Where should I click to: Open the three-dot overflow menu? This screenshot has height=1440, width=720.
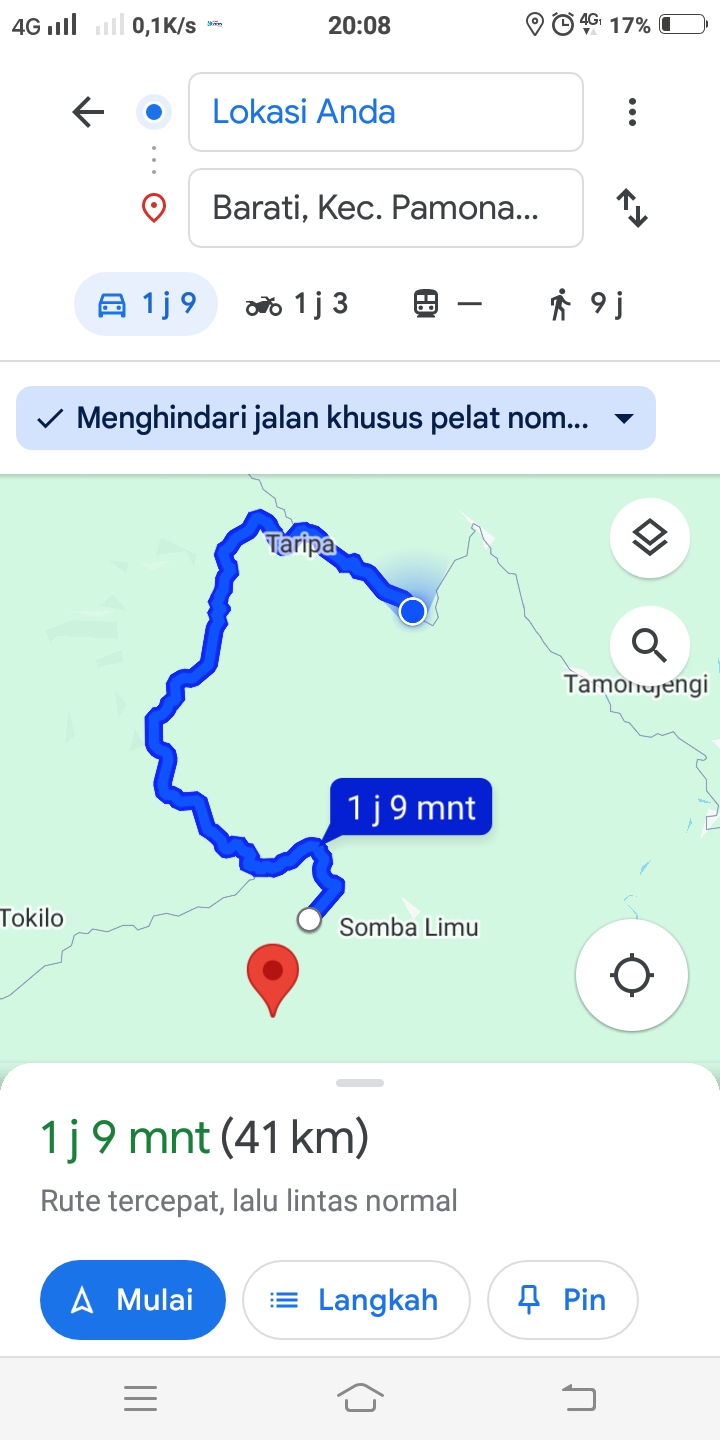[632, 112]
